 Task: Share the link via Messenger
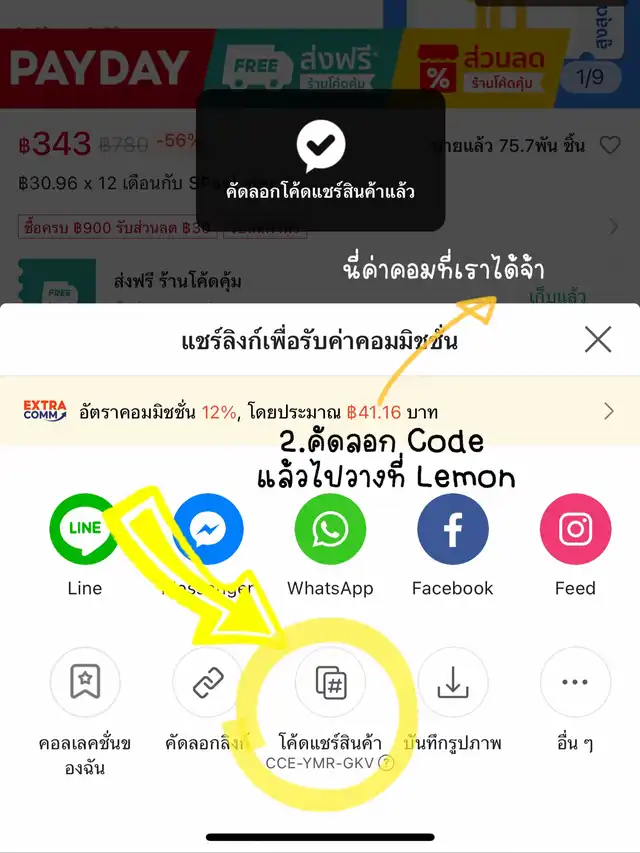[208, 530]
